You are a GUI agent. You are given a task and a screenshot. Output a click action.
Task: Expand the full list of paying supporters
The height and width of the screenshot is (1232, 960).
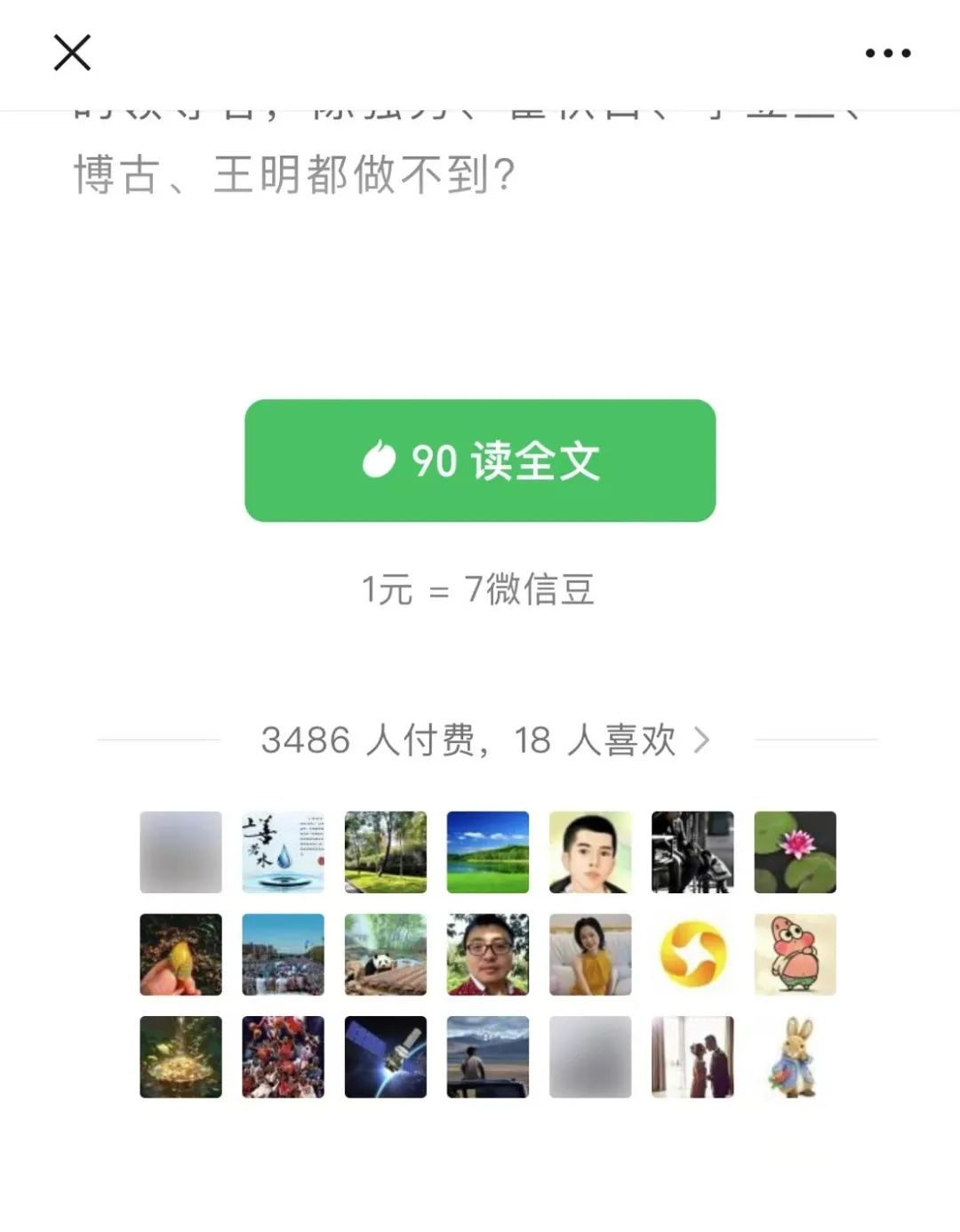[x=707, y=739]
